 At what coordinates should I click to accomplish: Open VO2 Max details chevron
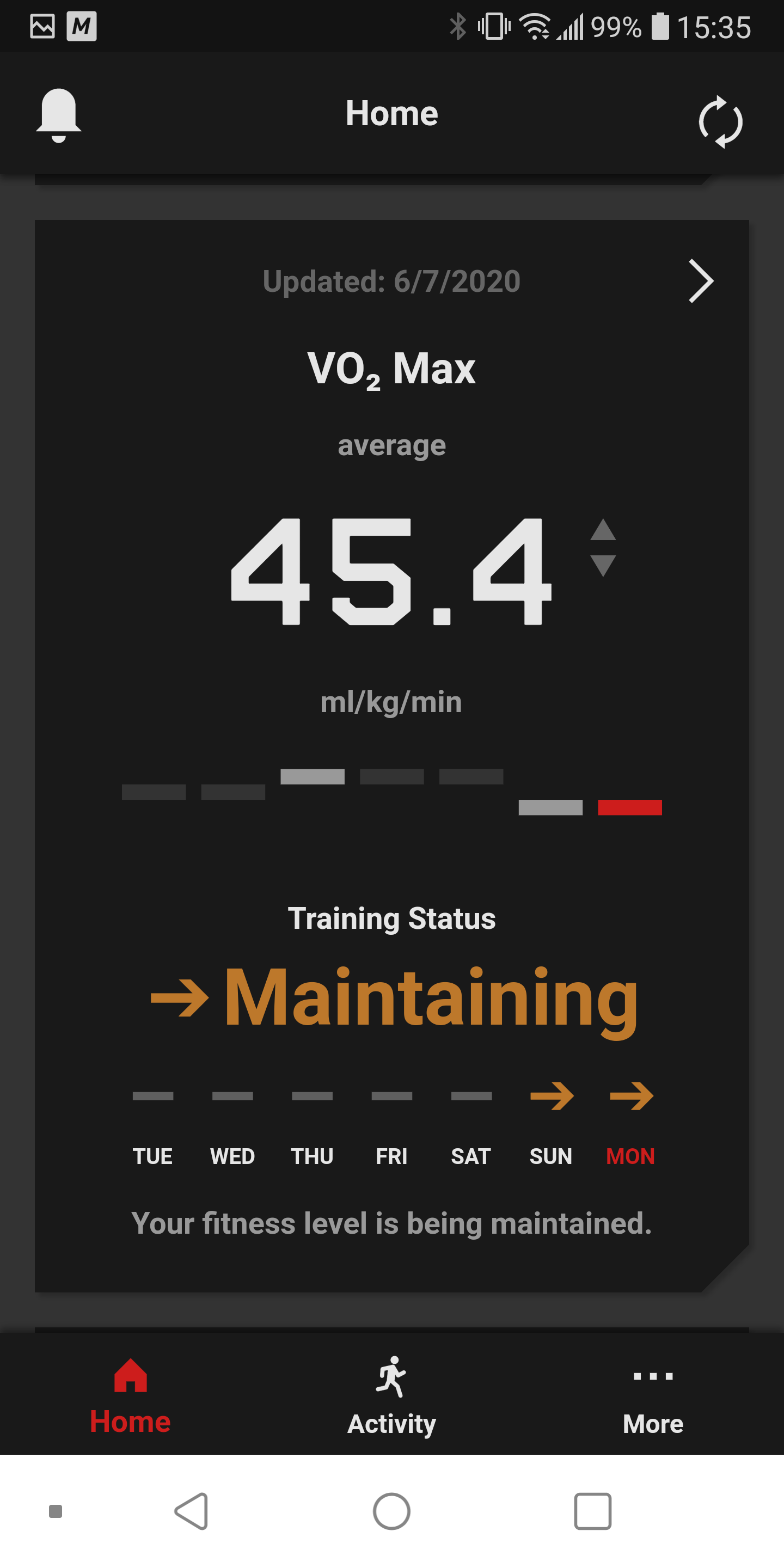tap(701, 280)
